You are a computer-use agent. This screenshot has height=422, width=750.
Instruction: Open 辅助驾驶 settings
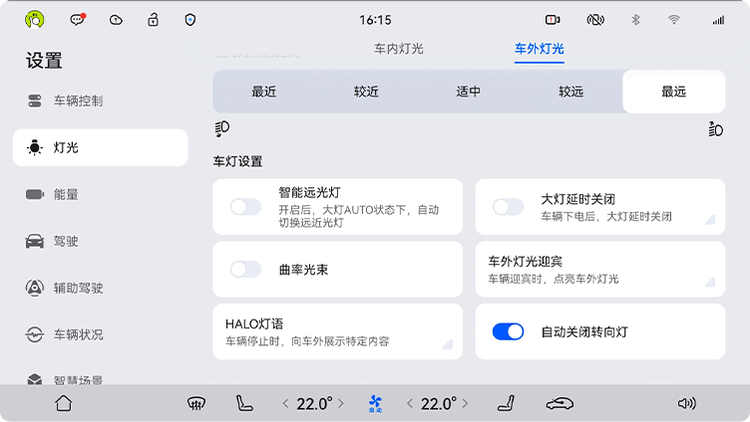tap(78, 288)
